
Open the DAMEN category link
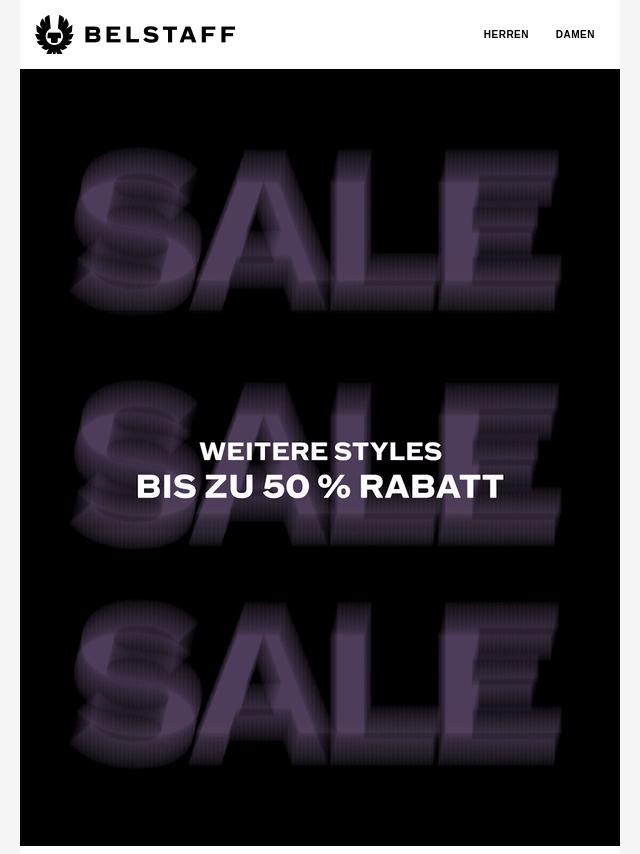[x=575, y=34]
